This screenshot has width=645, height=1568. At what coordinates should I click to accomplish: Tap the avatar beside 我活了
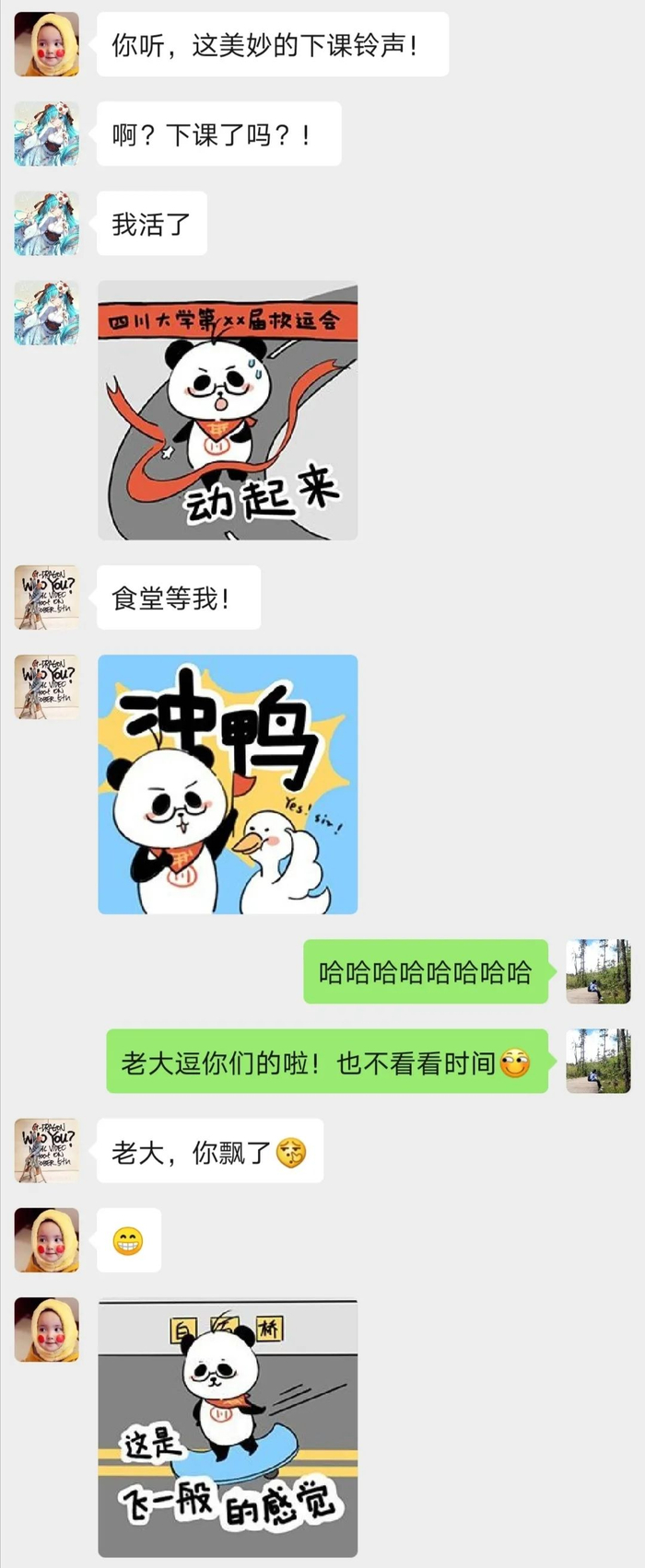(47, 224)
